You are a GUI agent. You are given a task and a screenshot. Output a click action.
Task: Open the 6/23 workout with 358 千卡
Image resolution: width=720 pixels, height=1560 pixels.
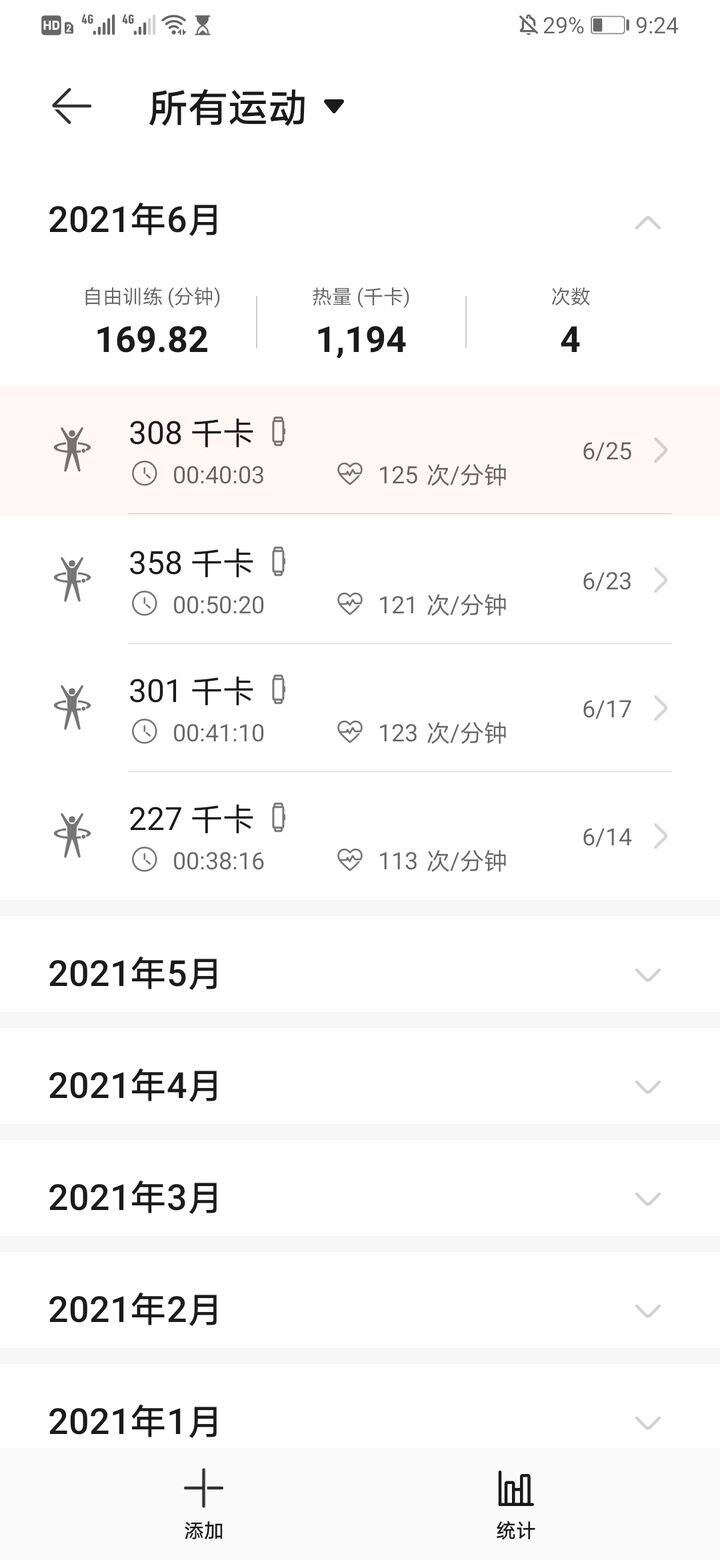point(360,580)
